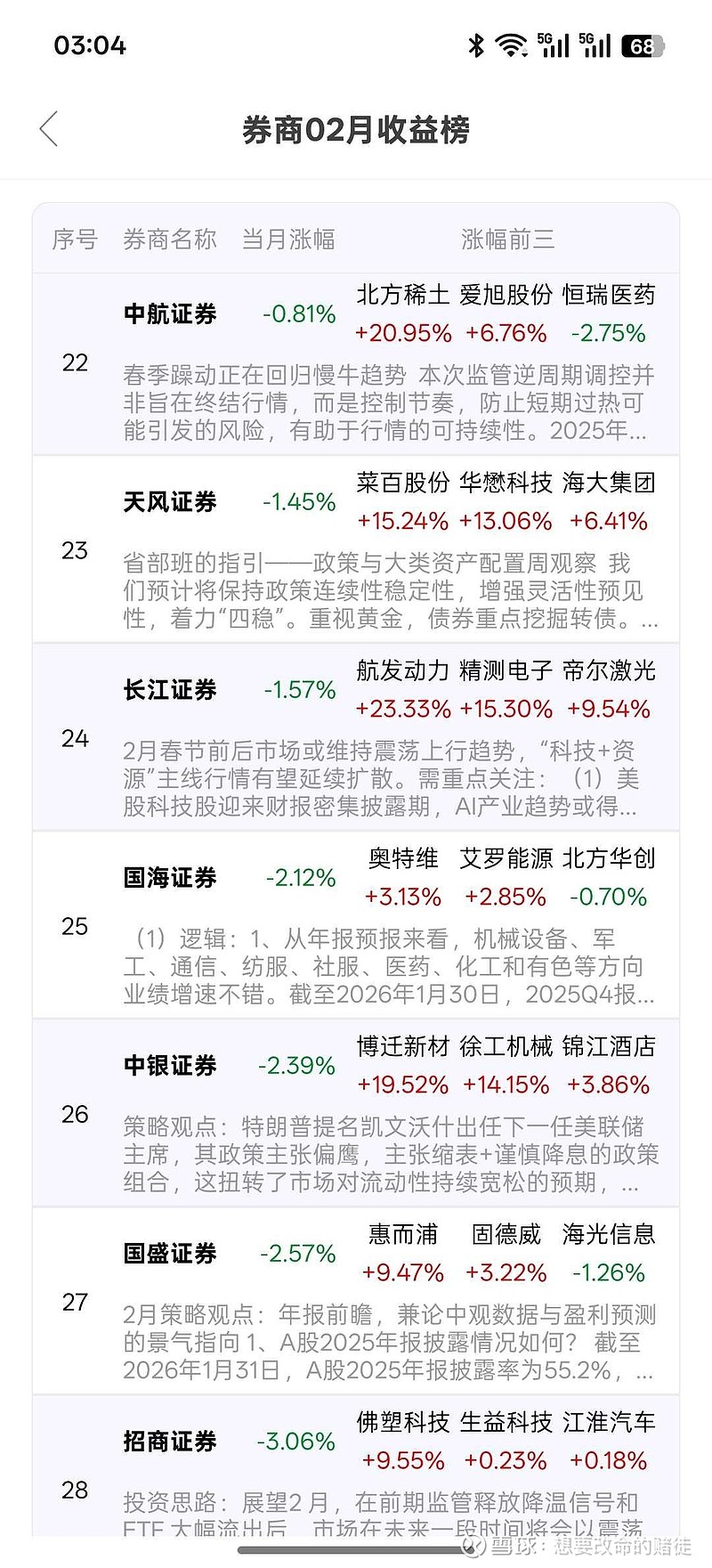View 奥特维 stock details
Viewport: 712px width, 1568px height.
click(402, 858)
